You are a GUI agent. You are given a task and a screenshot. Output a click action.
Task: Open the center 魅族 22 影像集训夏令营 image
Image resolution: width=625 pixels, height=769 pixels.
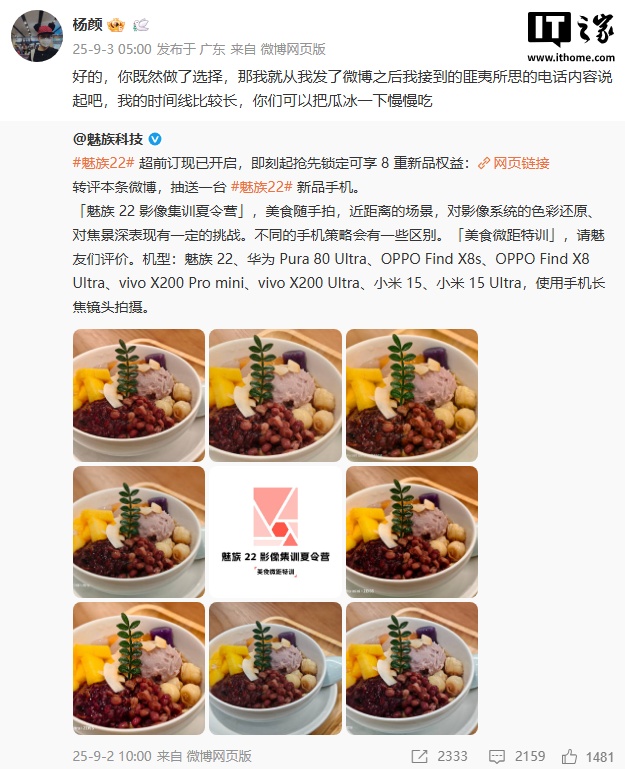click(275, 531)
